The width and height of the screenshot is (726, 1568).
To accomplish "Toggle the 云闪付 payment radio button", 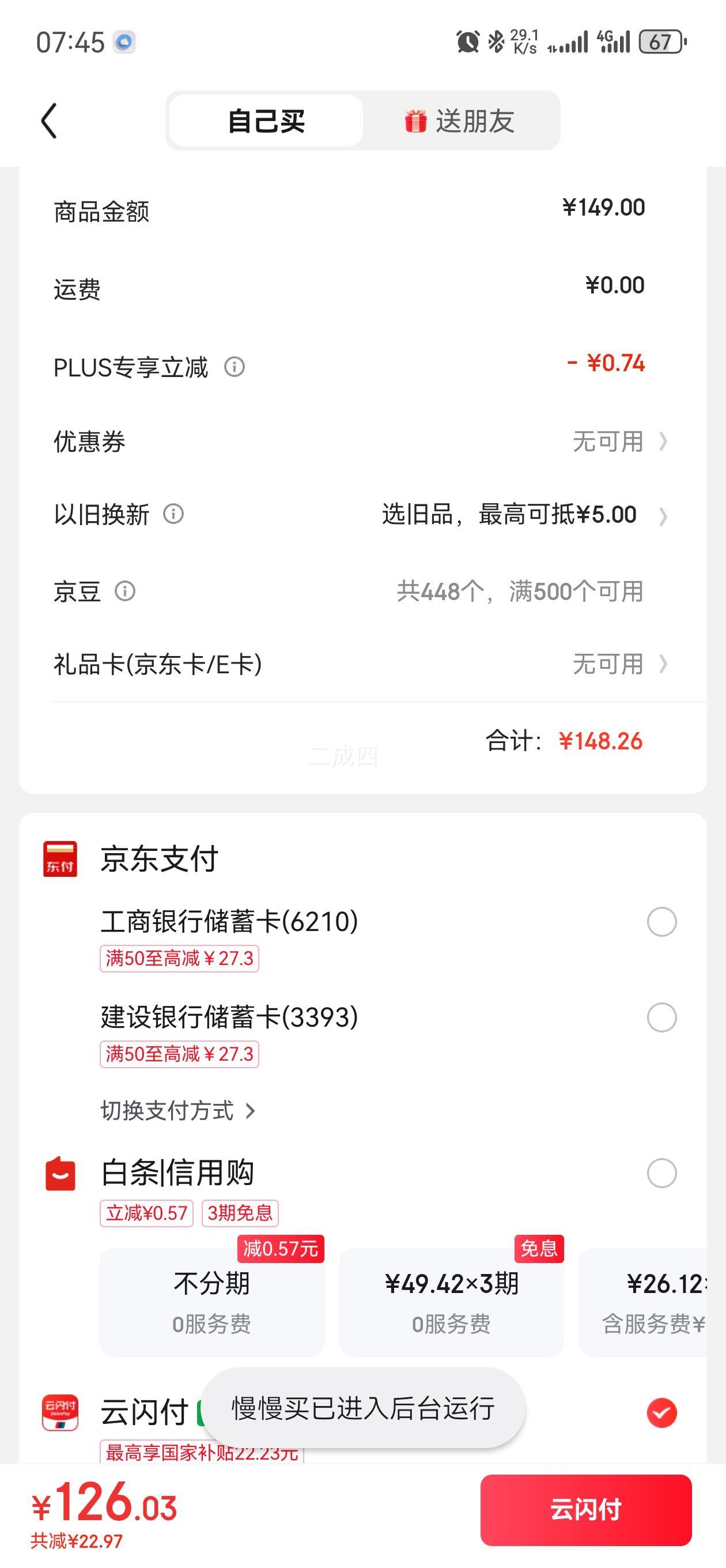I will [x=661, y=1413].
